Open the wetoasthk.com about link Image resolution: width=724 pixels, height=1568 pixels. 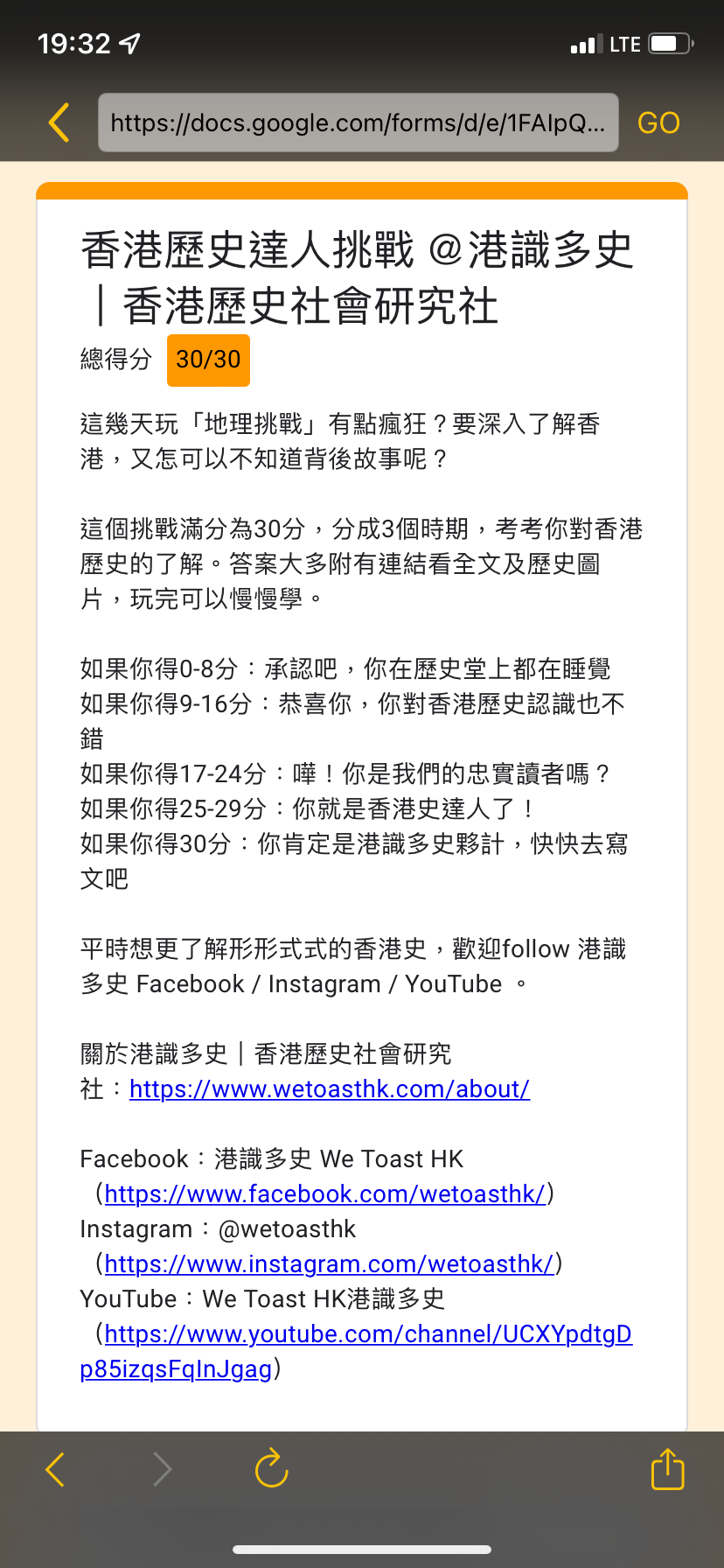coord(330,1089)
